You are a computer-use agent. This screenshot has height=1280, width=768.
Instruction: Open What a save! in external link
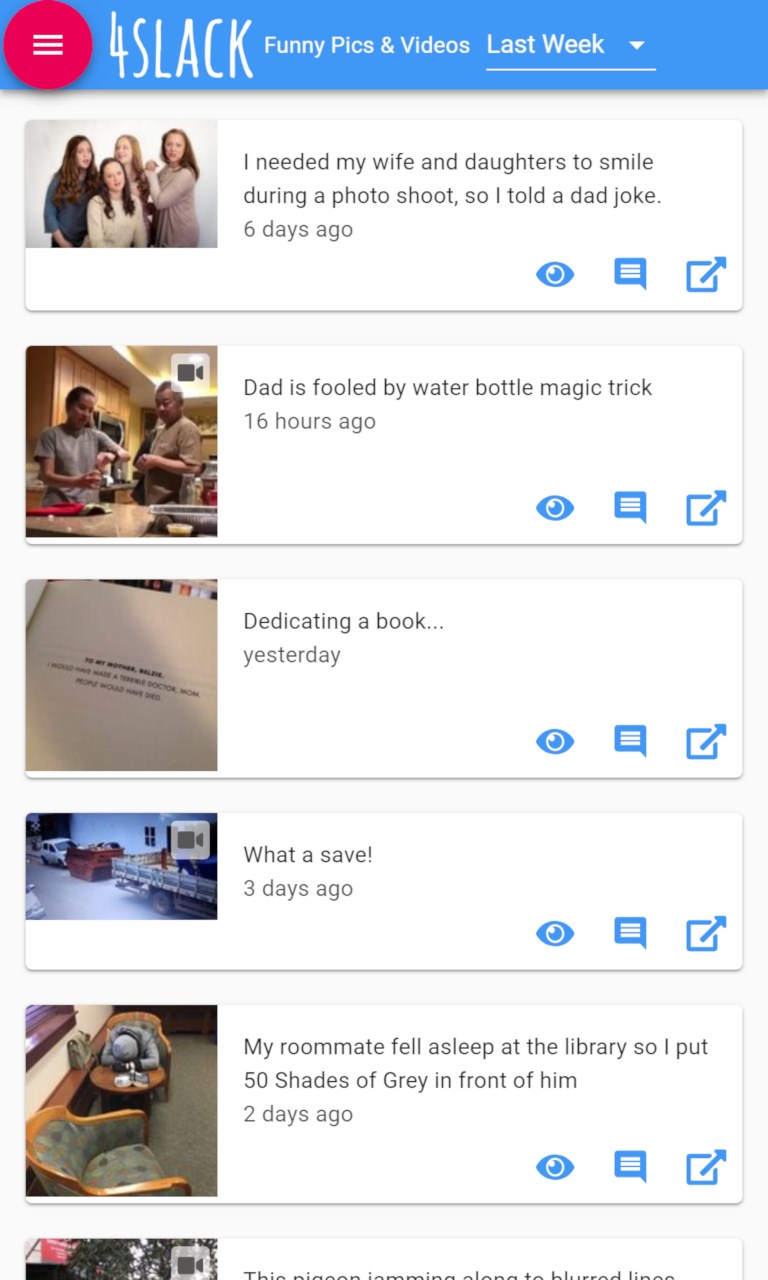point(705,933)
